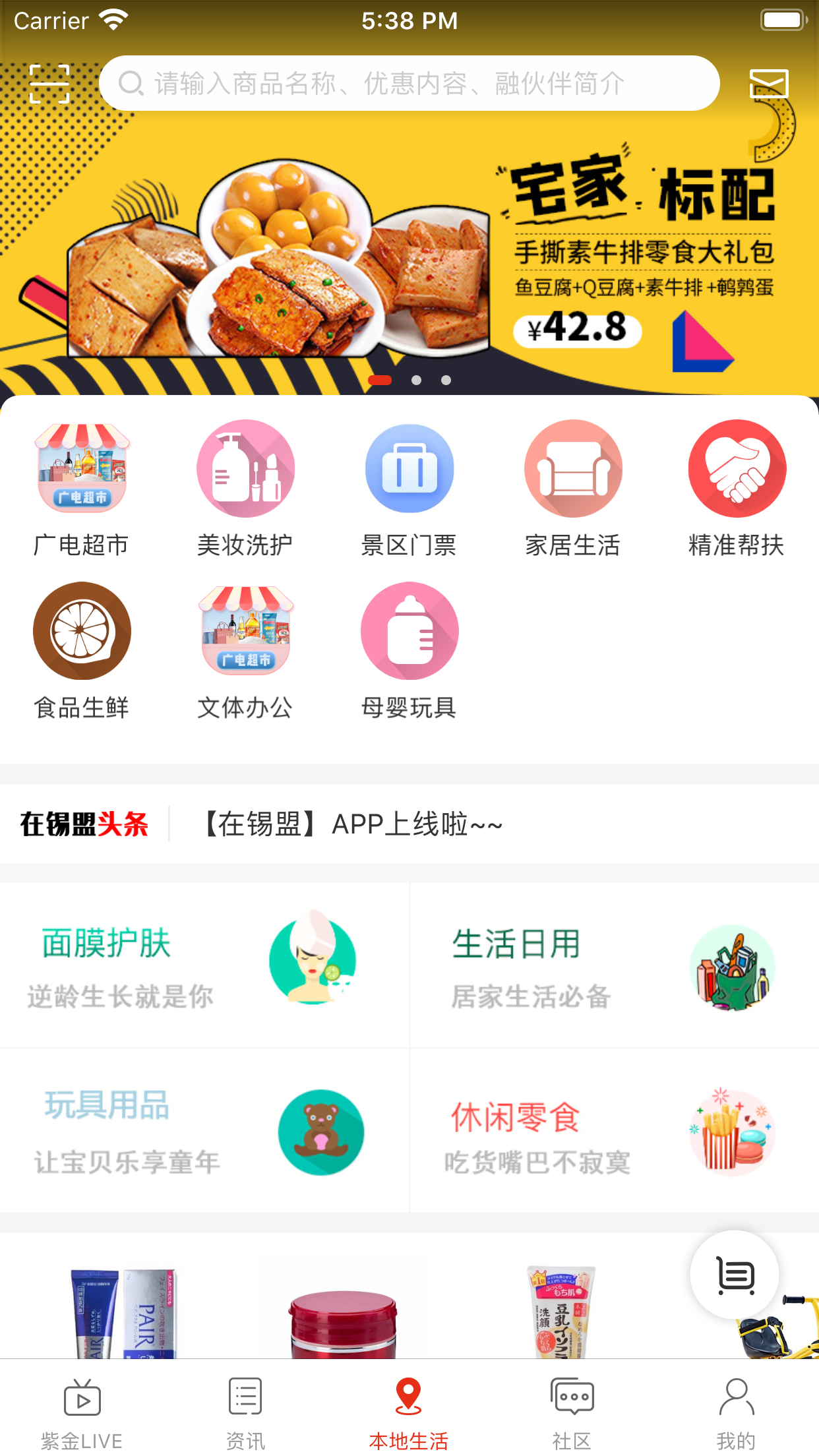
Task: Open the 广电超市 category
Action: click(82, 489)
